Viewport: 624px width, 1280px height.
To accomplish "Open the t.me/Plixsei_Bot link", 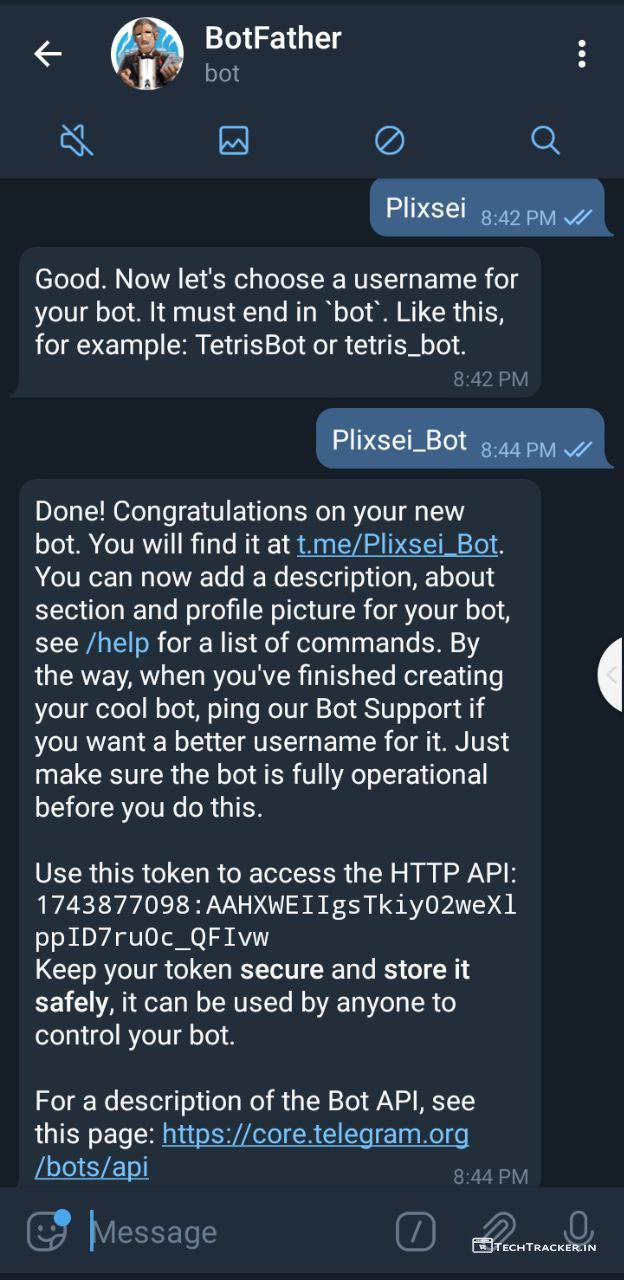I will coord(397,544).
